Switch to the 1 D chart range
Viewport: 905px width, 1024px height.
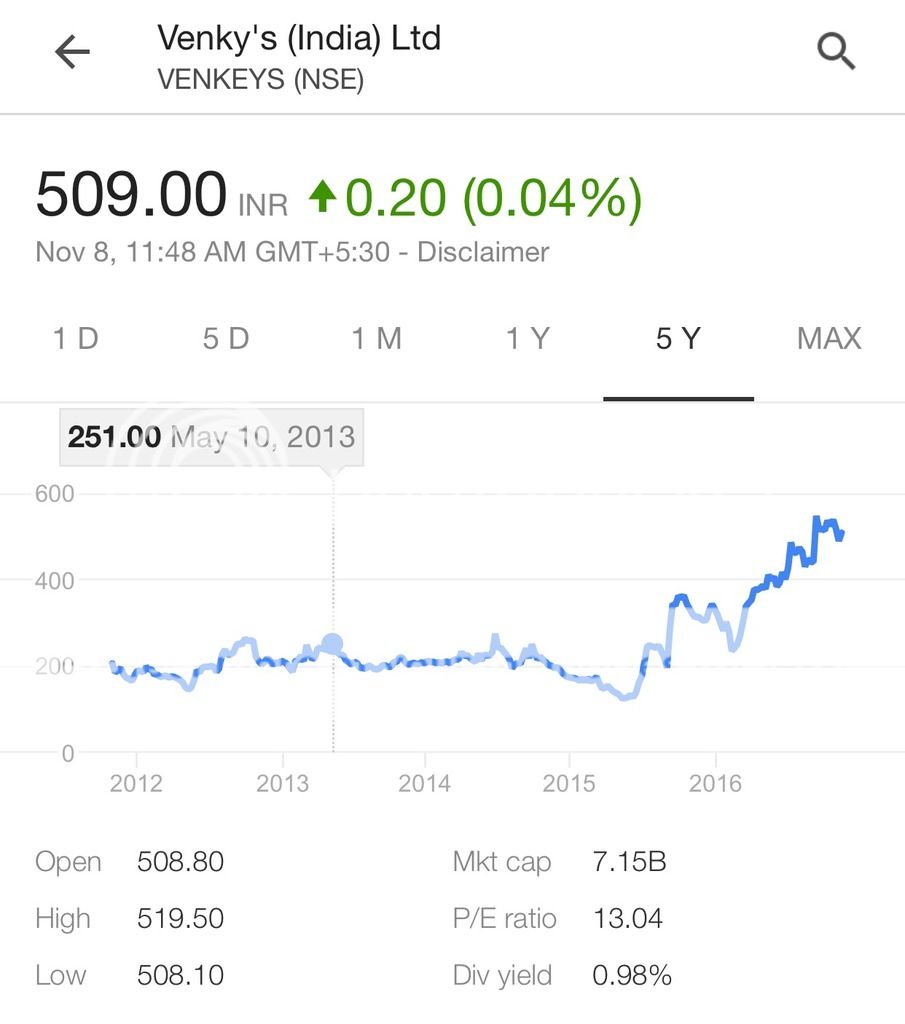pos(75,339)
